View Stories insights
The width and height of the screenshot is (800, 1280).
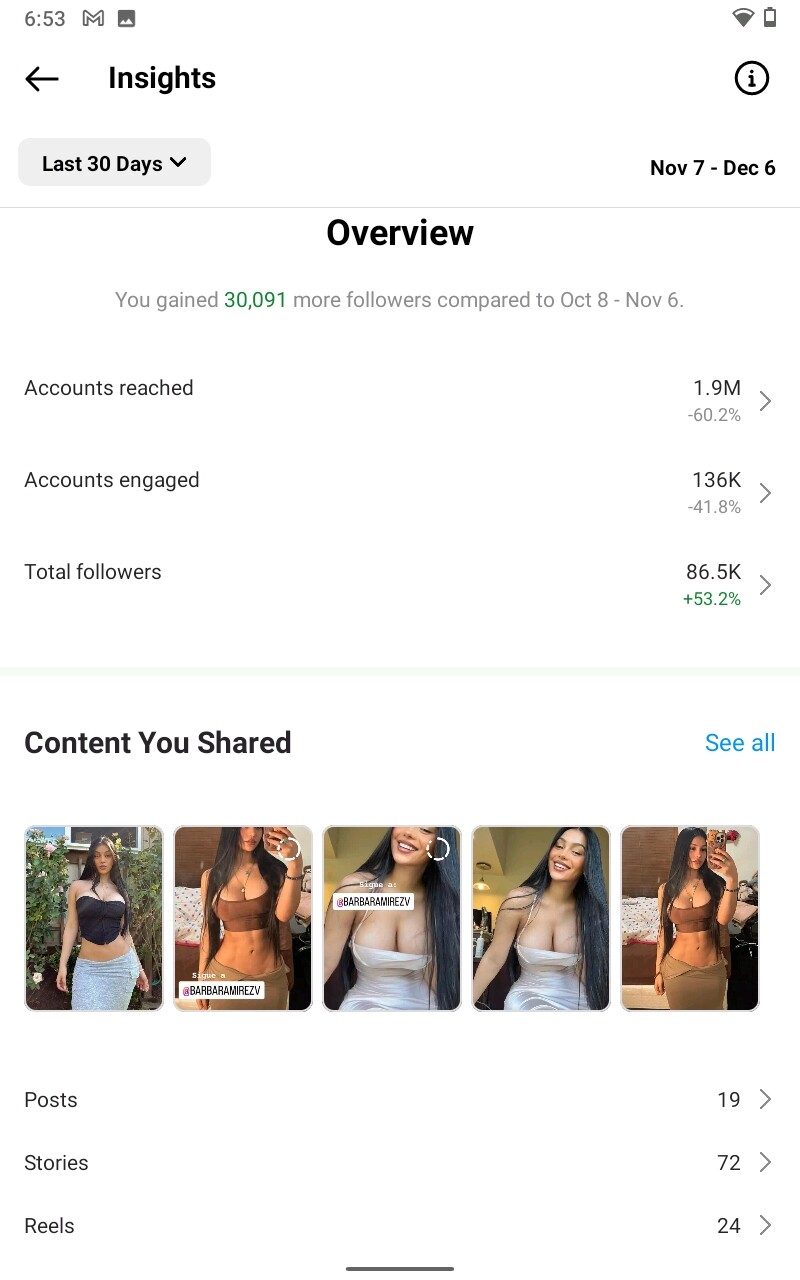tap(400, 1163)
